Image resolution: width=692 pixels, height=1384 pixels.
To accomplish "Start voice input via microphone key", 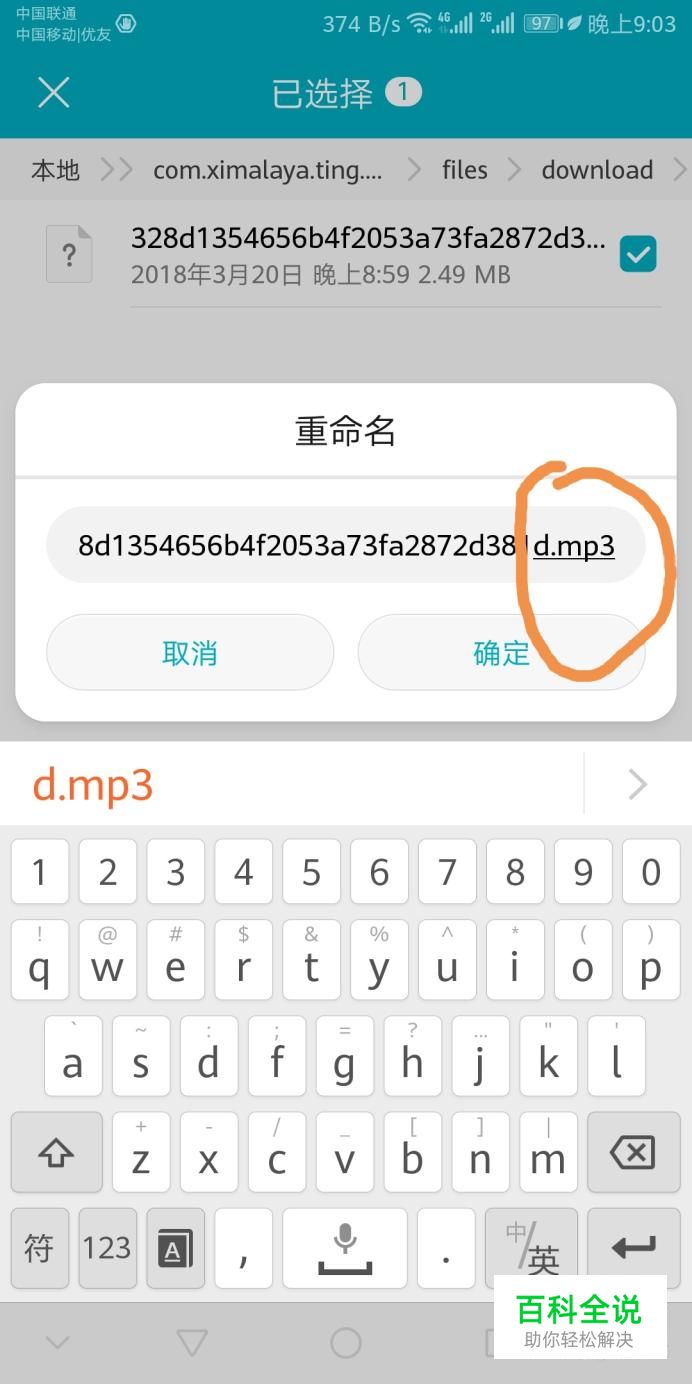I will click(x=345, y=1248).
